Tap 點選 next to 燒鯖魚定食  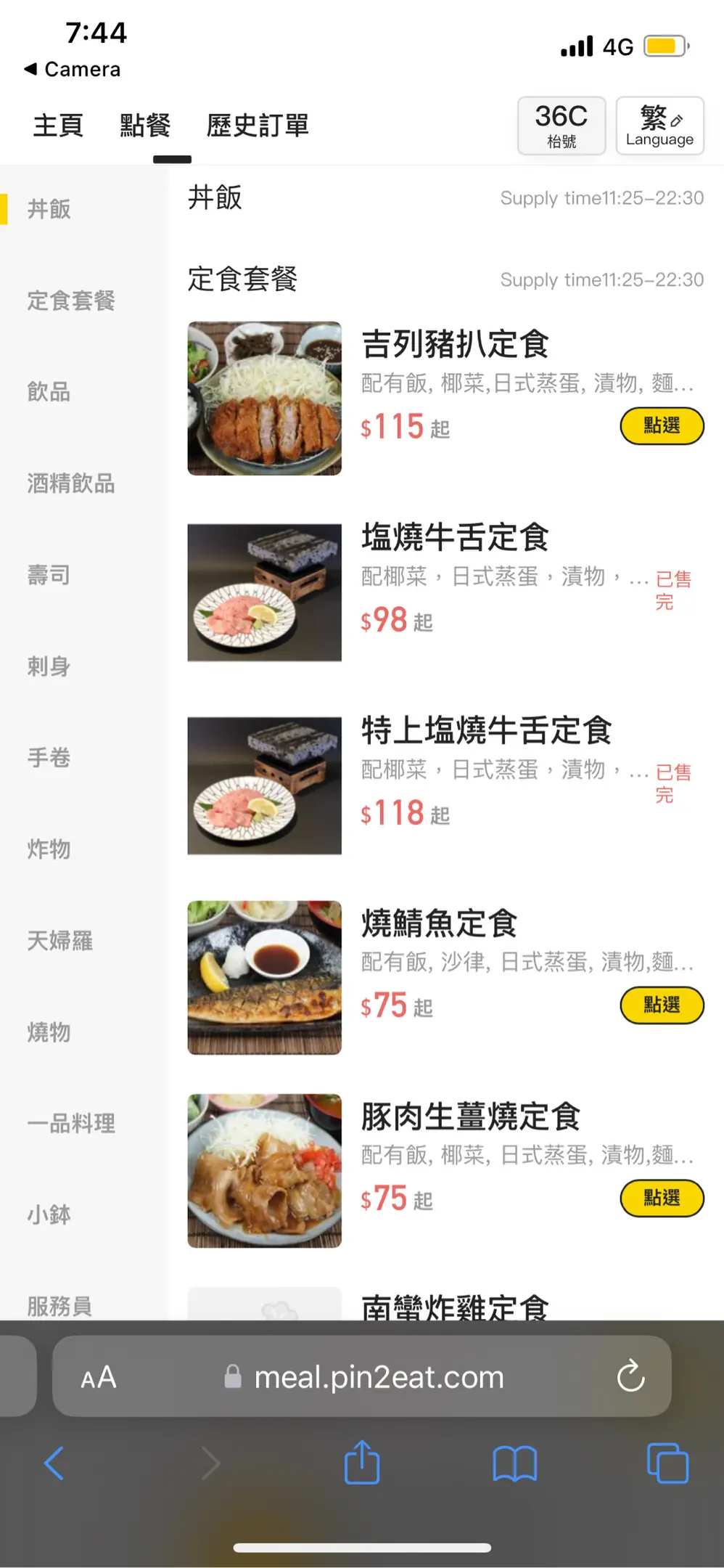(x=662, y=1005)
